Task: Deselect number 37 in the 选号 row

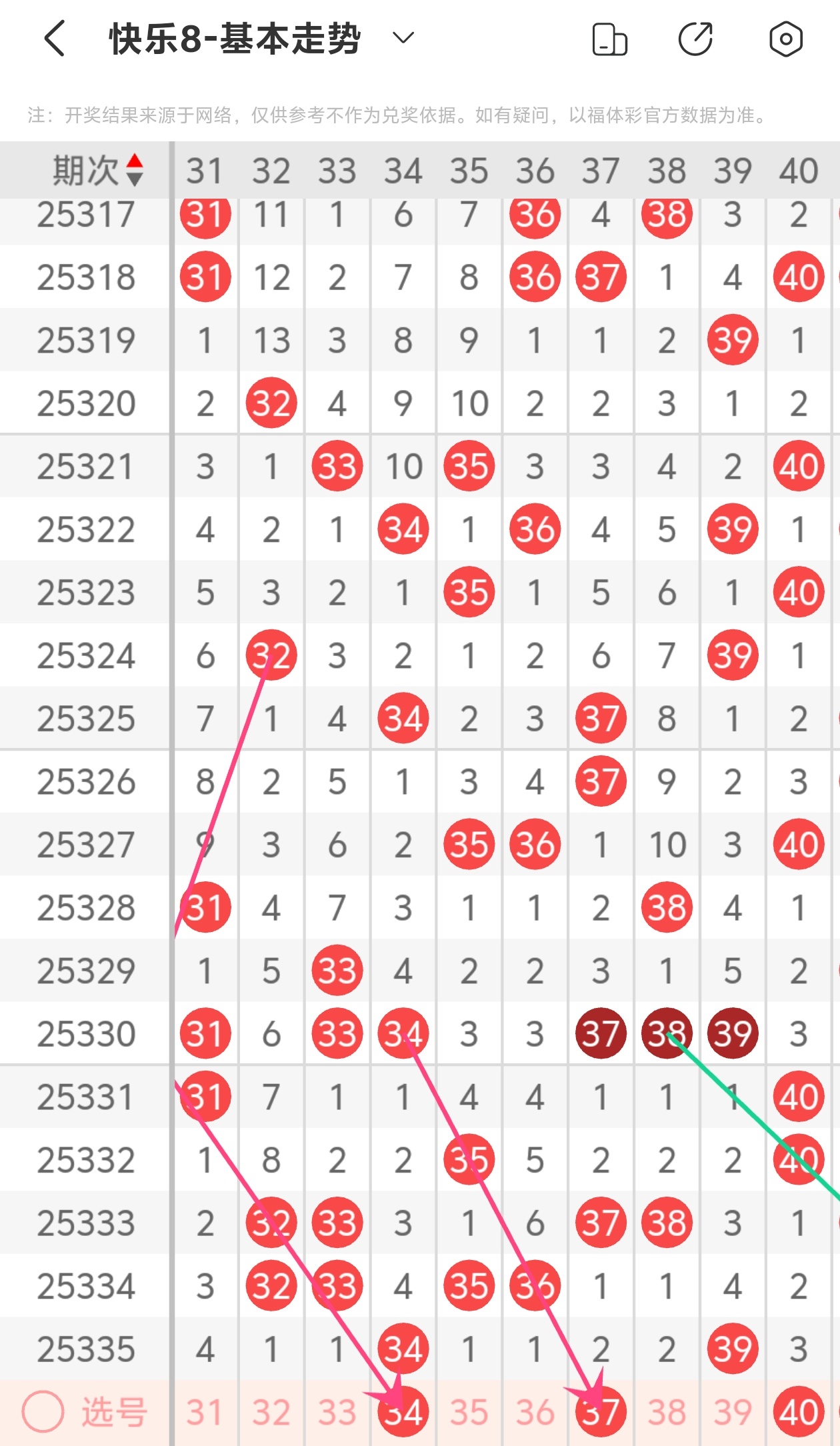Action: (601, 1411)
